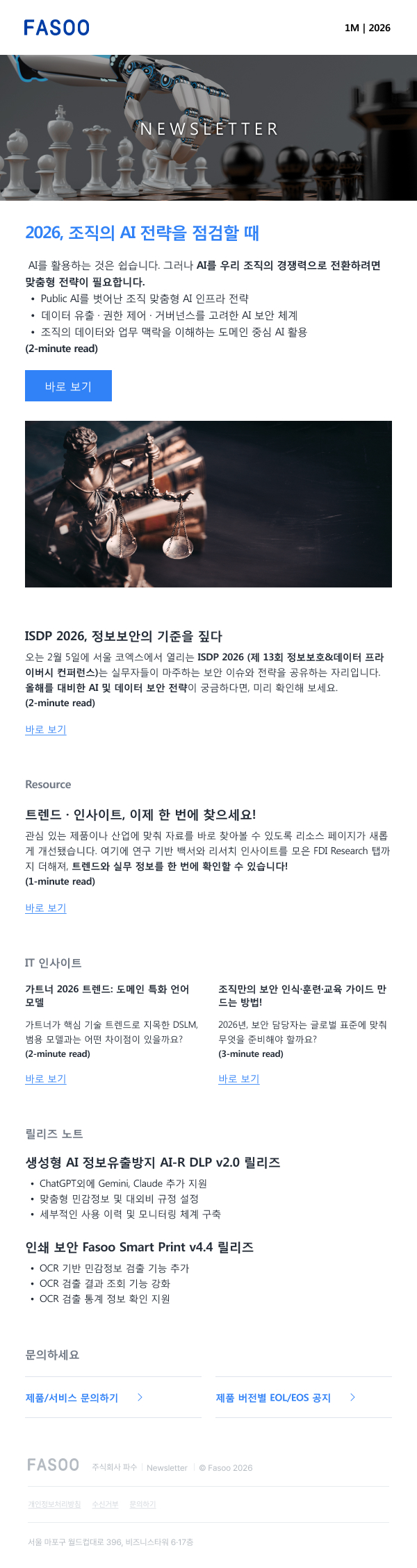
Task: Open the Lady Justice statue image
Action: coord(208,504)
